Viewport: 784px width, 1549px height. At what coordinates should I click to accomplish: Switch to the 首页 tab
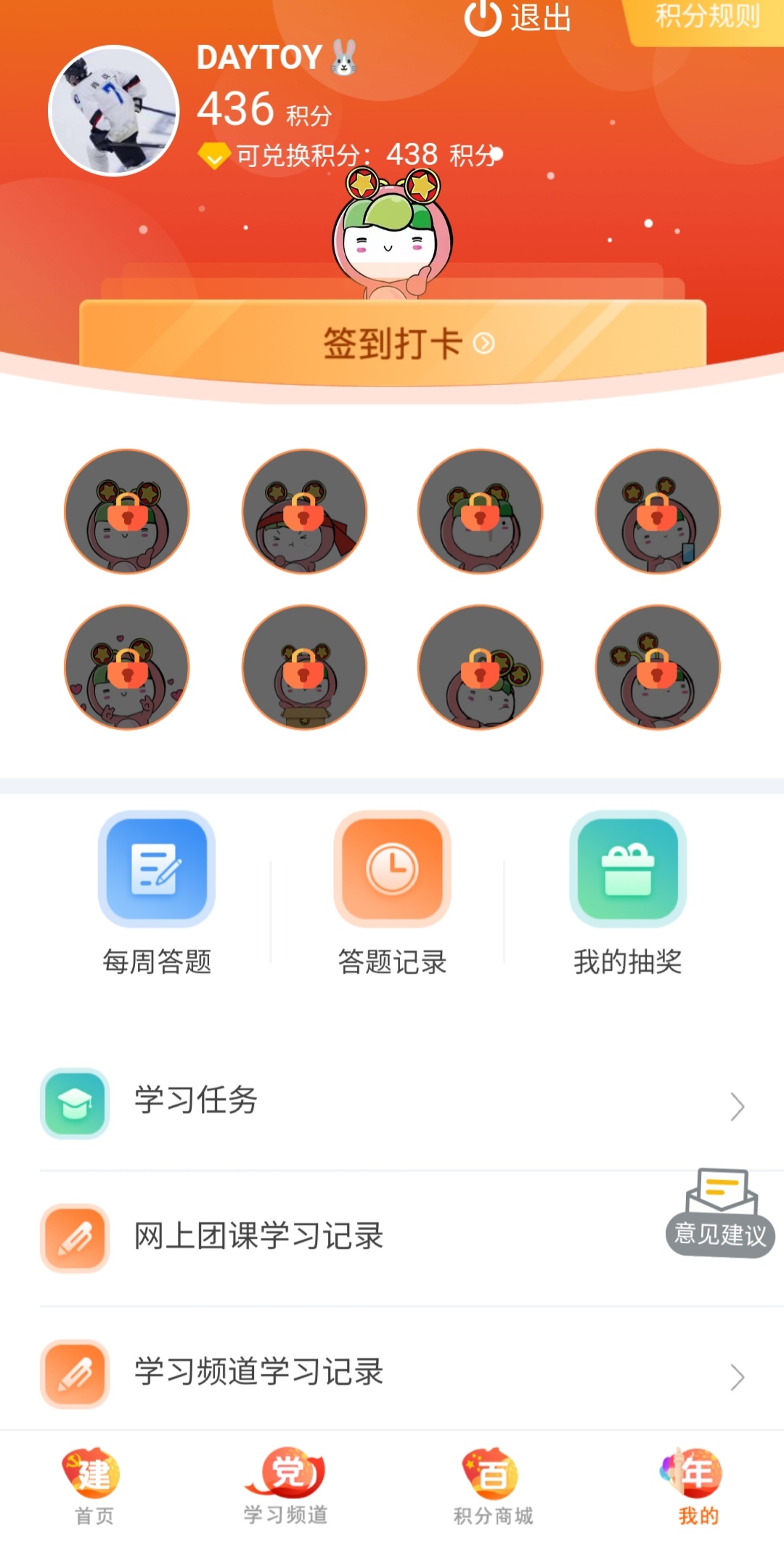(x=94, y=1486)
